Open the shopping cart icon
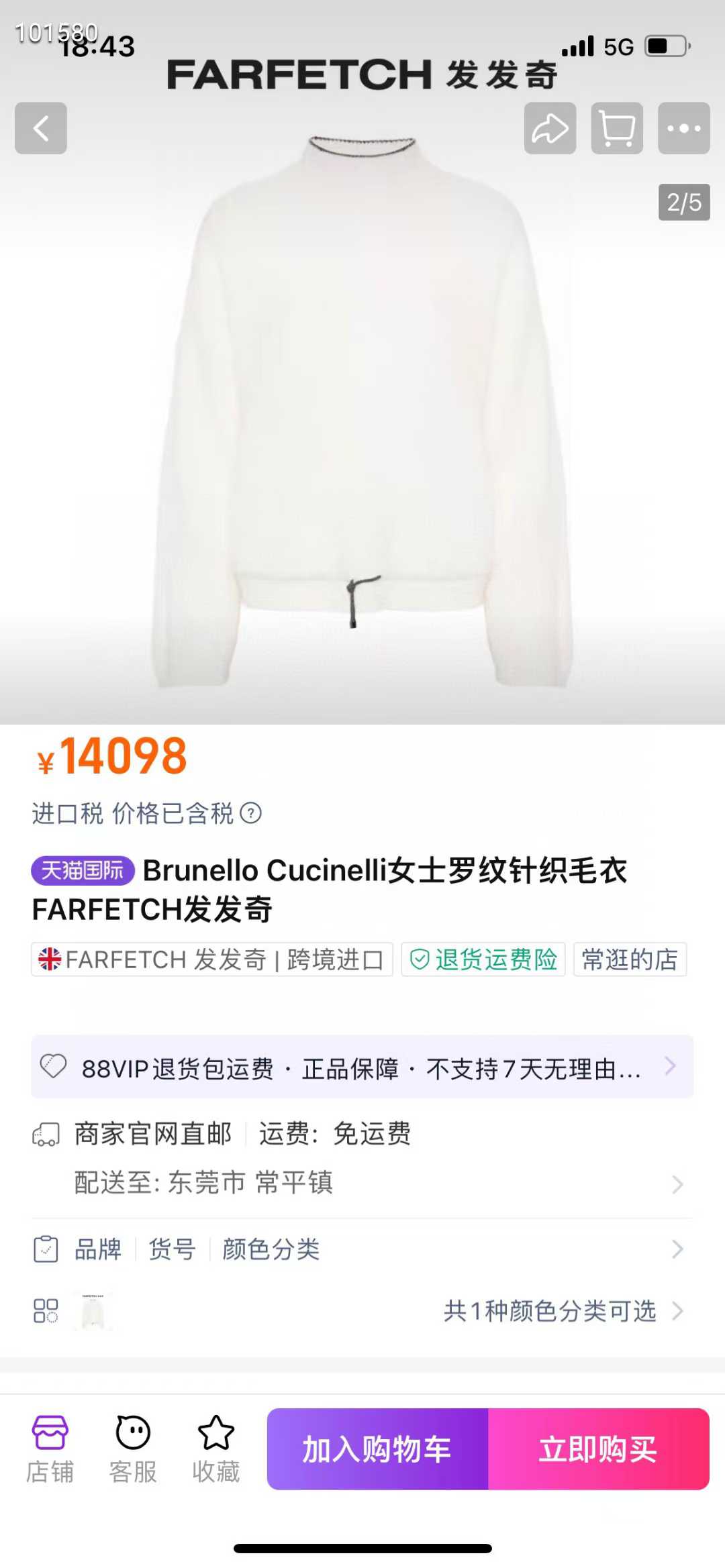725x1568 pixels. point(617,128)
